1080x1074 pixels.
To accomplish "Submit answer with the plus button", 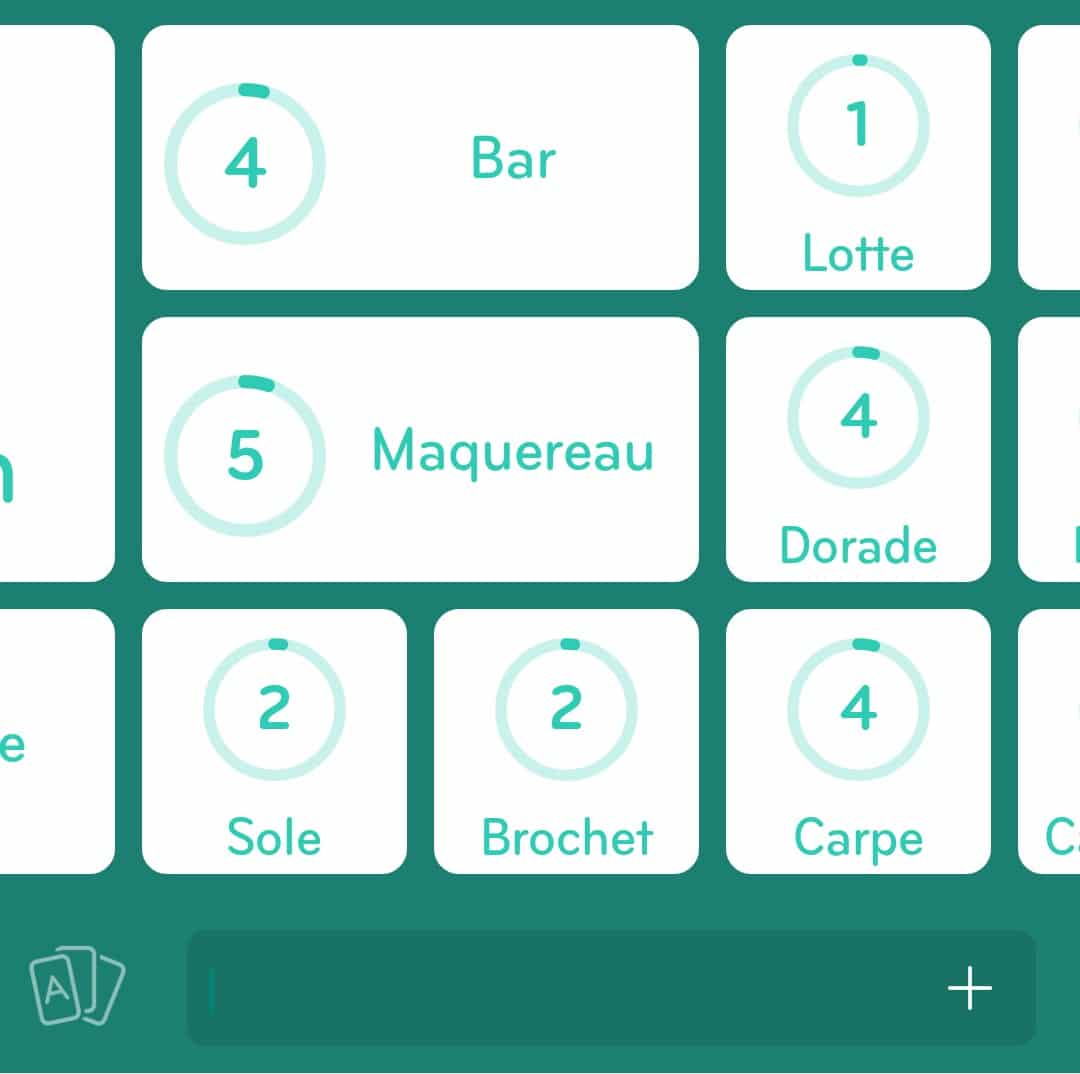I will pyautogui.click(x=969, y=988).
